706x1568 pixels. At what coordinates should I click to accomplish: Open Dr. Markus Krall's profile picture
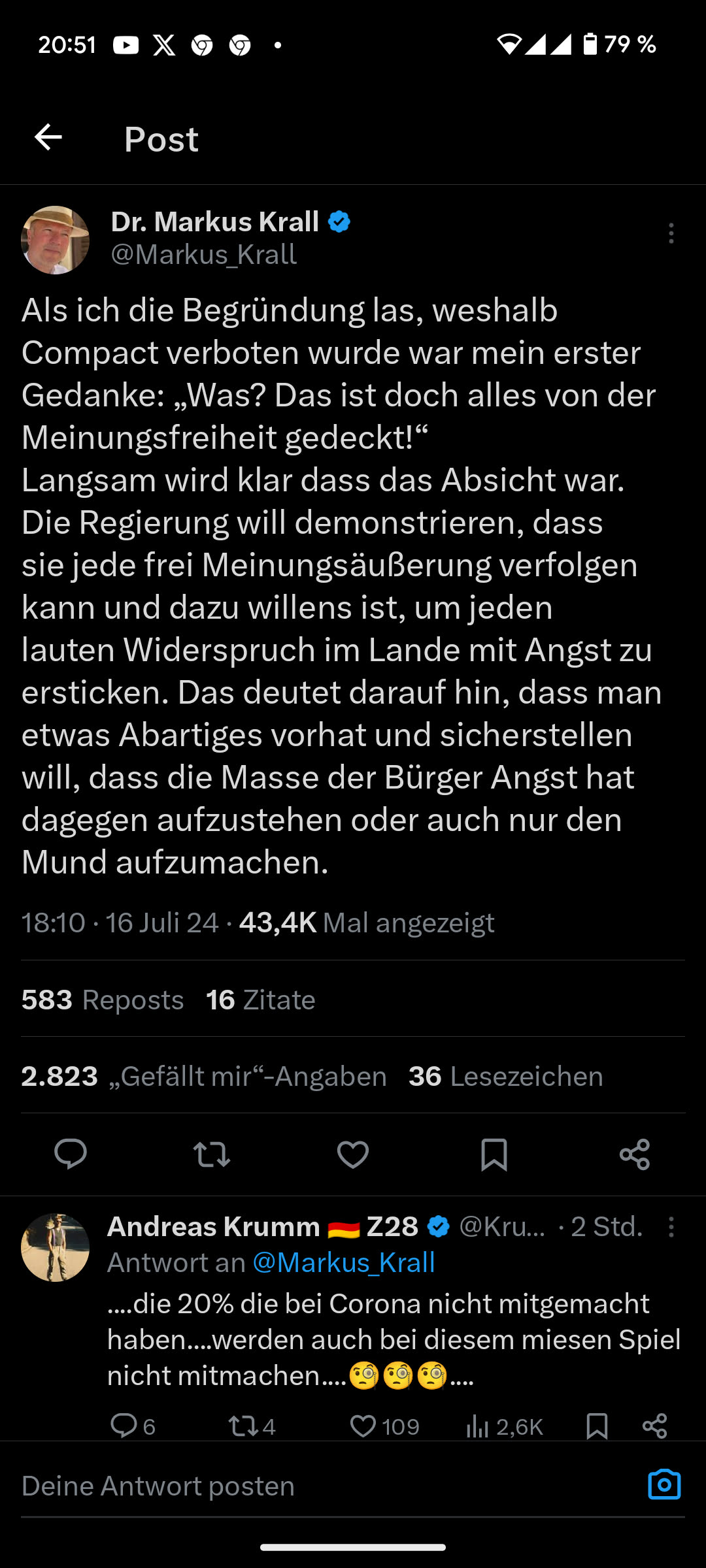(56, 240)
